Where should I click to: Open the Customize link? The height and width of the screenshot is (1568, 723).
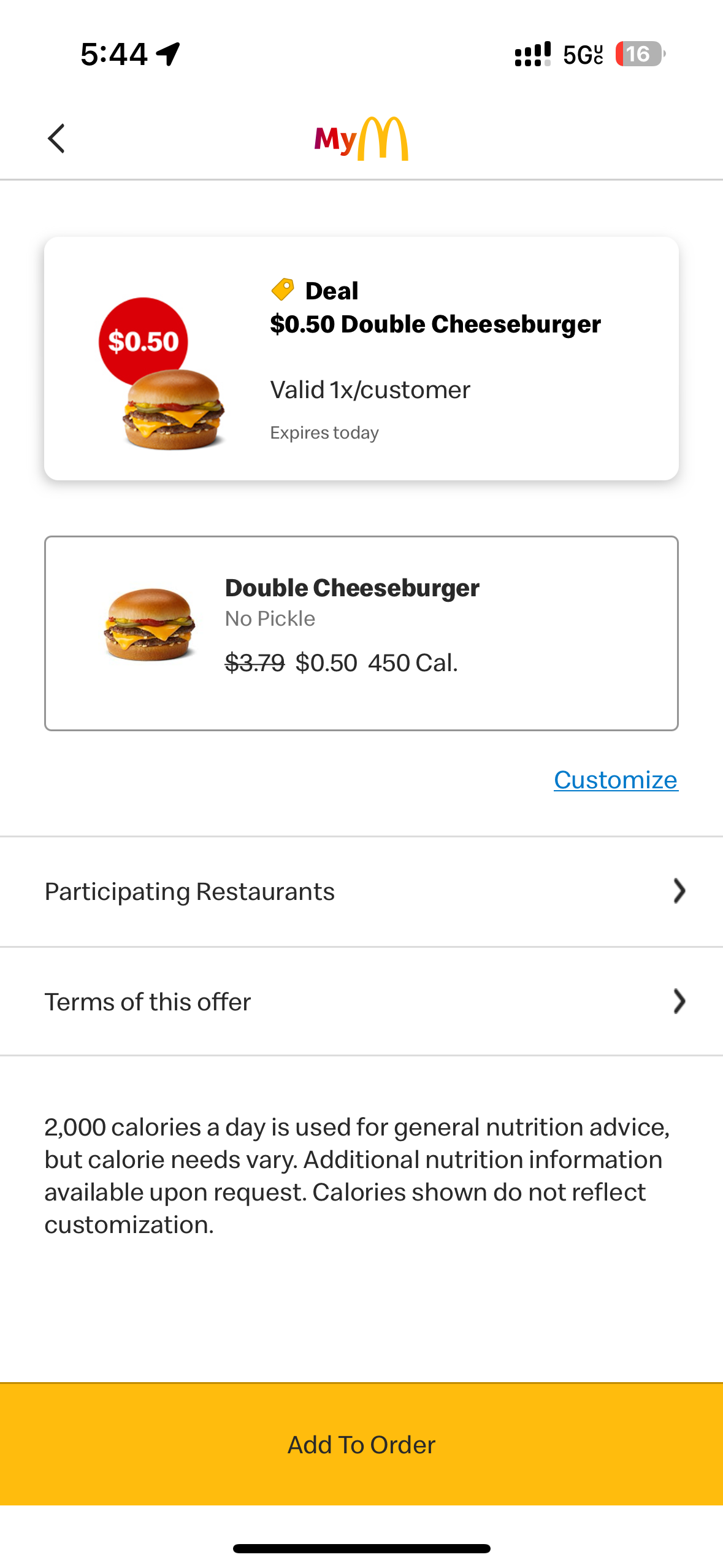pos(616,780)
